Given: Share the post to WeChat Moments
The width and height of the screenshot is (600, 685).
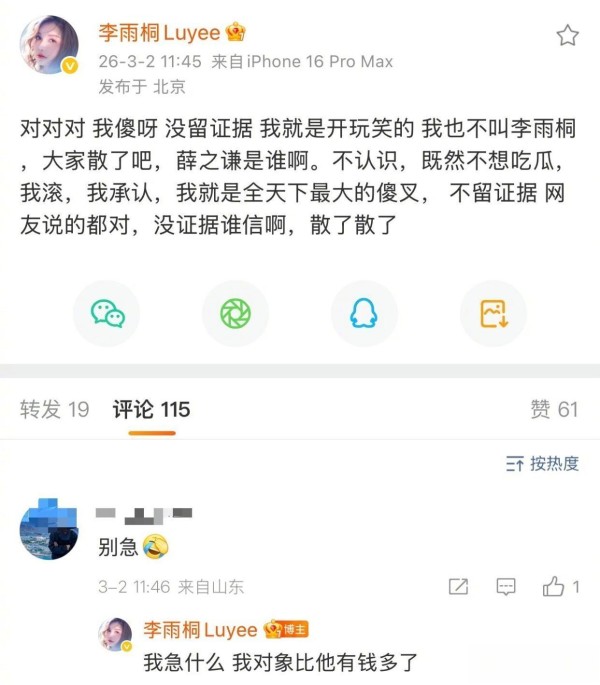Looking at the screenshot, I should tap(236, 314).
